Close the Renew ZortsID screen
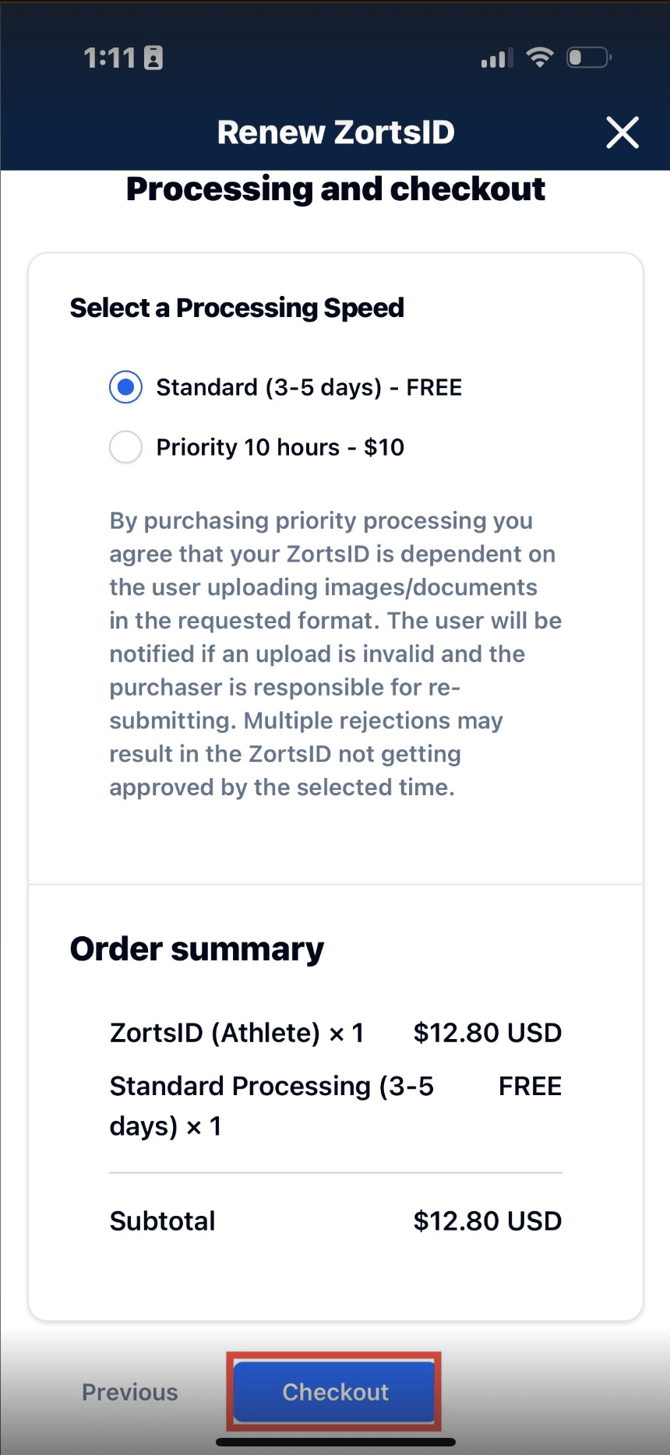 pyautogui.click(x=622, y=132)
